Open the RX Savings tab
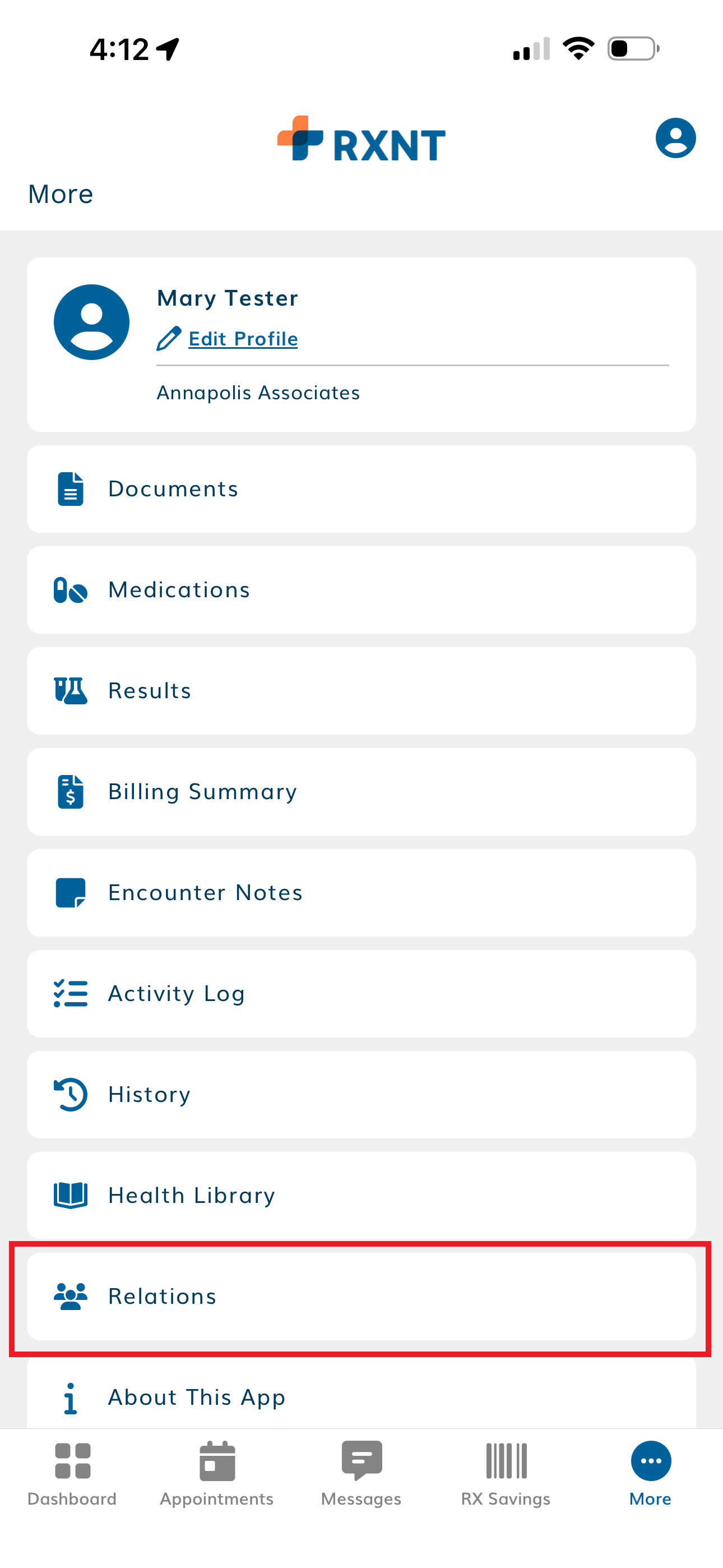 [x=506, y=1473]
